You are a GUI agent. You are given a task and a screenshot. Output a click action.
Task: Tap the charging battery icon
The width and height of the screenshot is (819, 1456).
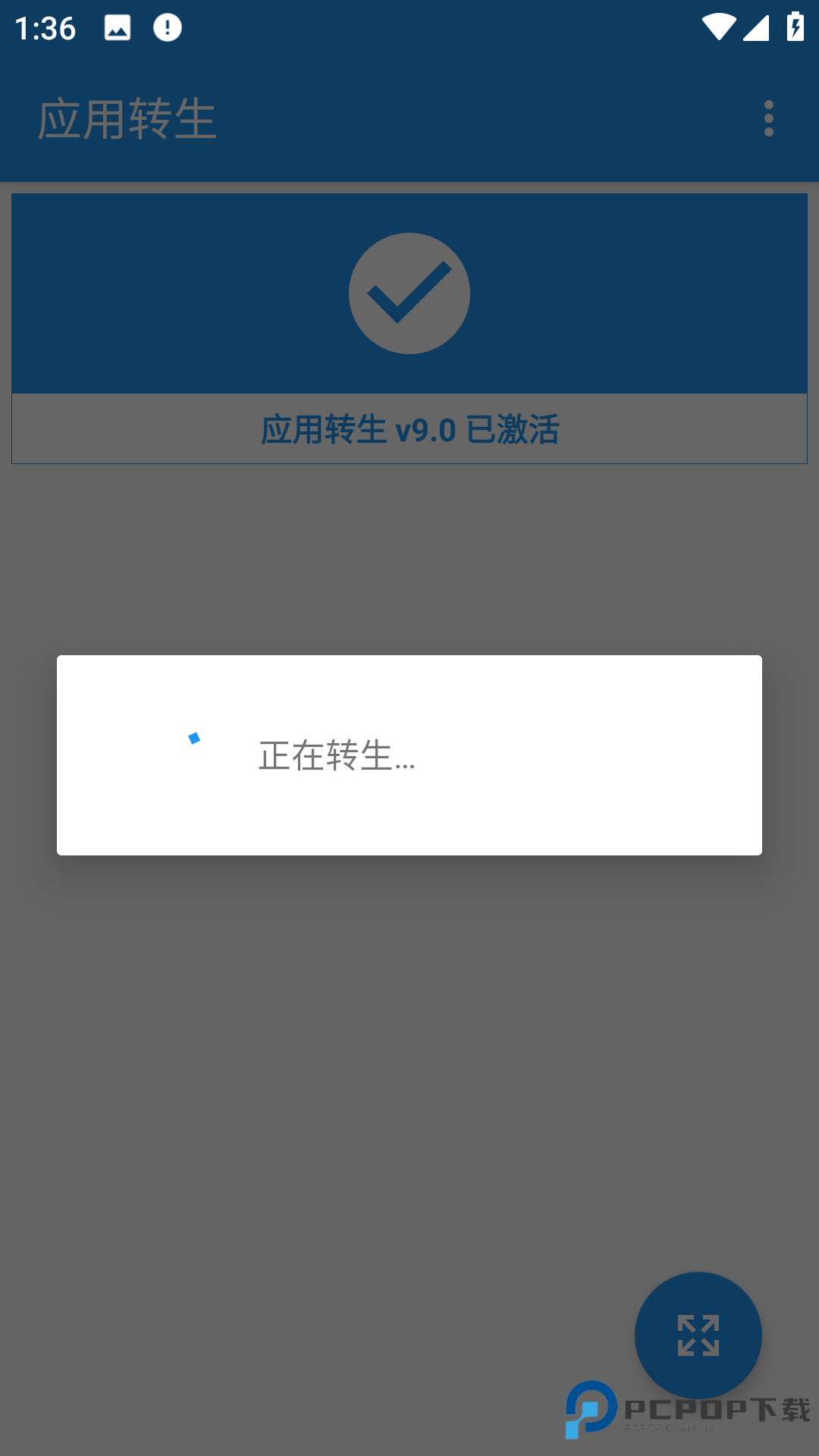coord(793,25)
